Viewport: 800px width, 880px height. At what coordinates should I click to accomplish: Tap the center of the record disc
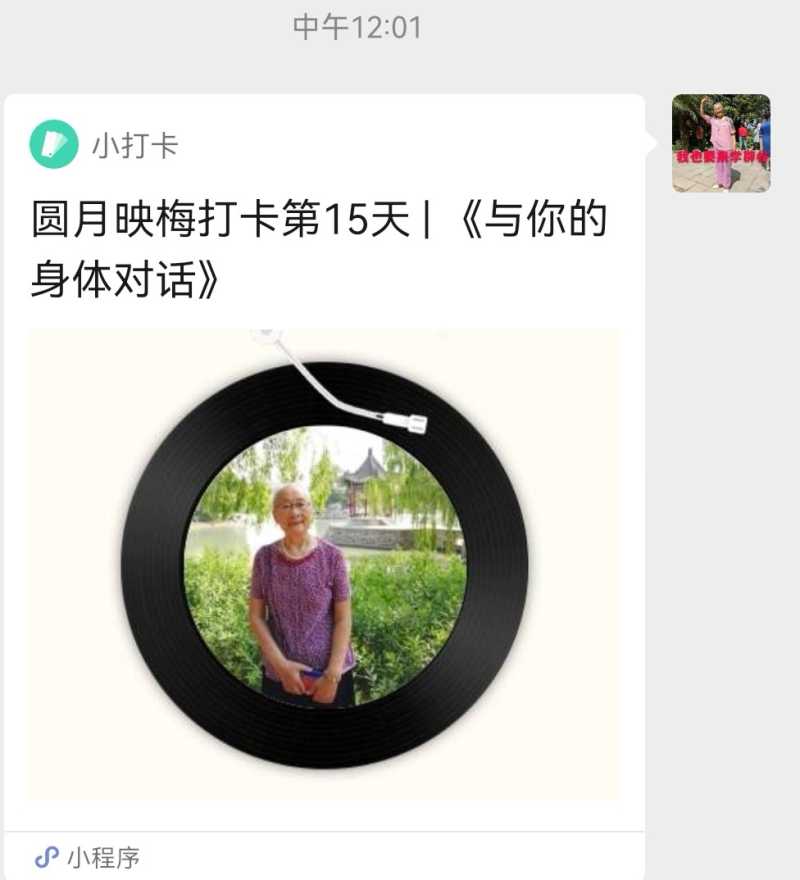point(323,565)
